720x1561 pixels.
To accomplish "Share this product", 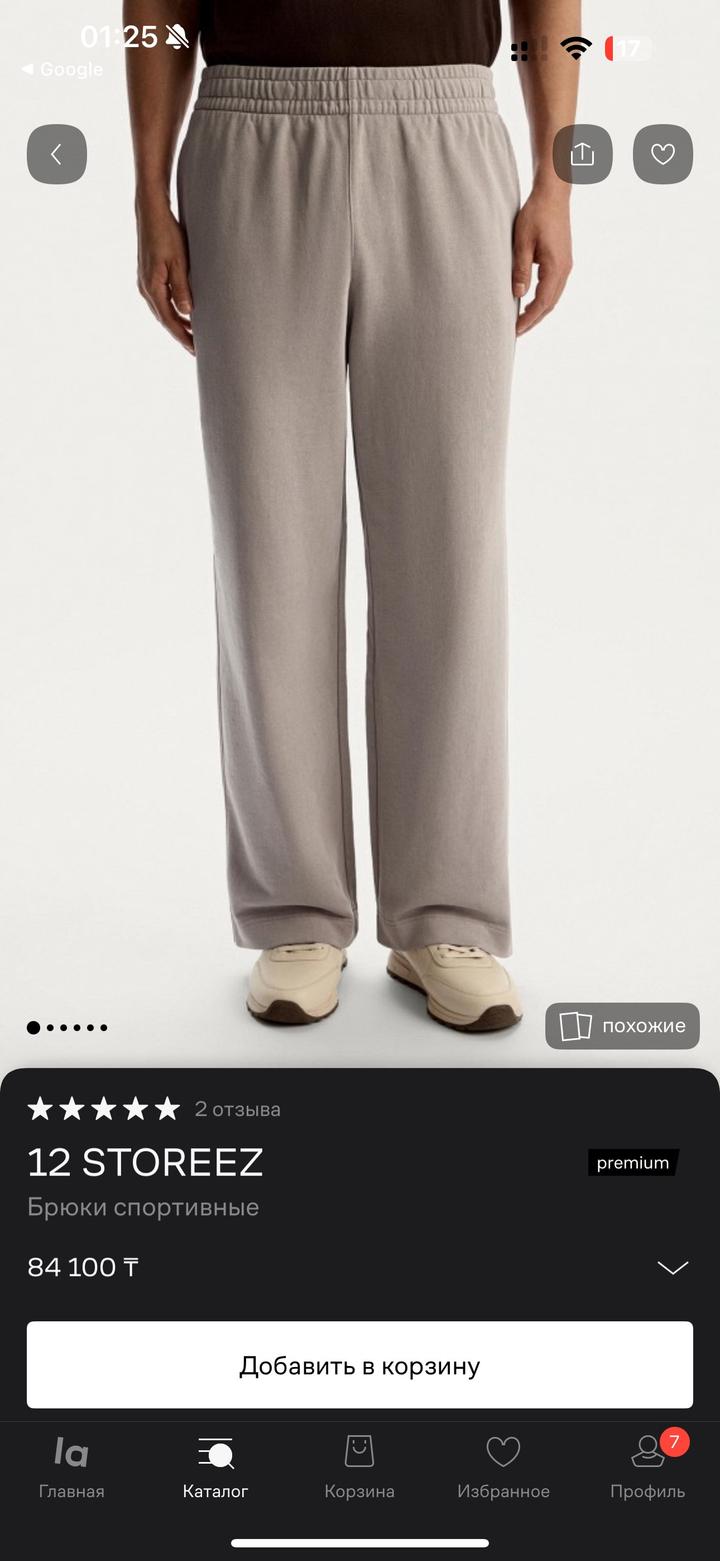I will point(582,154).
